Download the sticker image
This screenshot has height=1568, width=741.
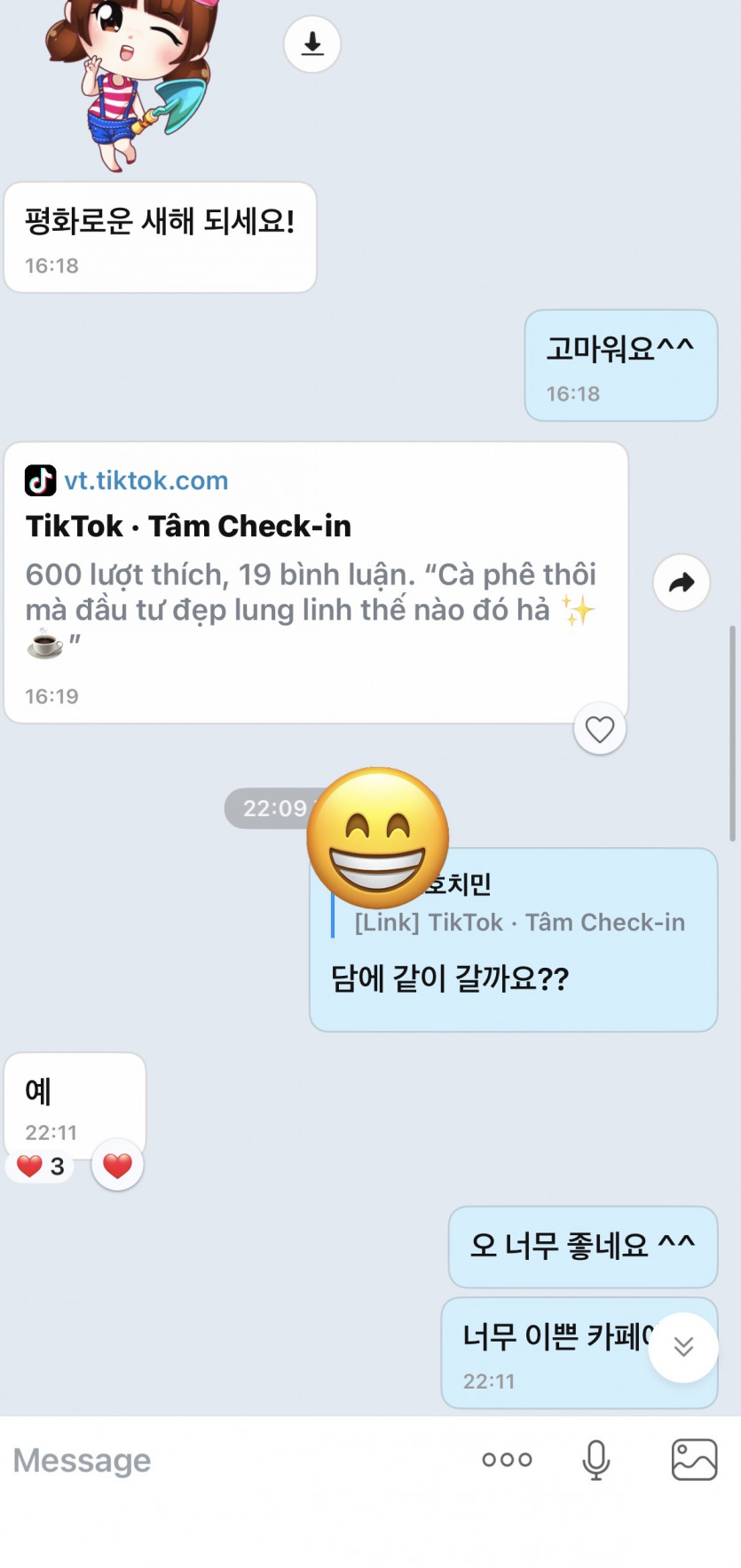click(312, 44)
